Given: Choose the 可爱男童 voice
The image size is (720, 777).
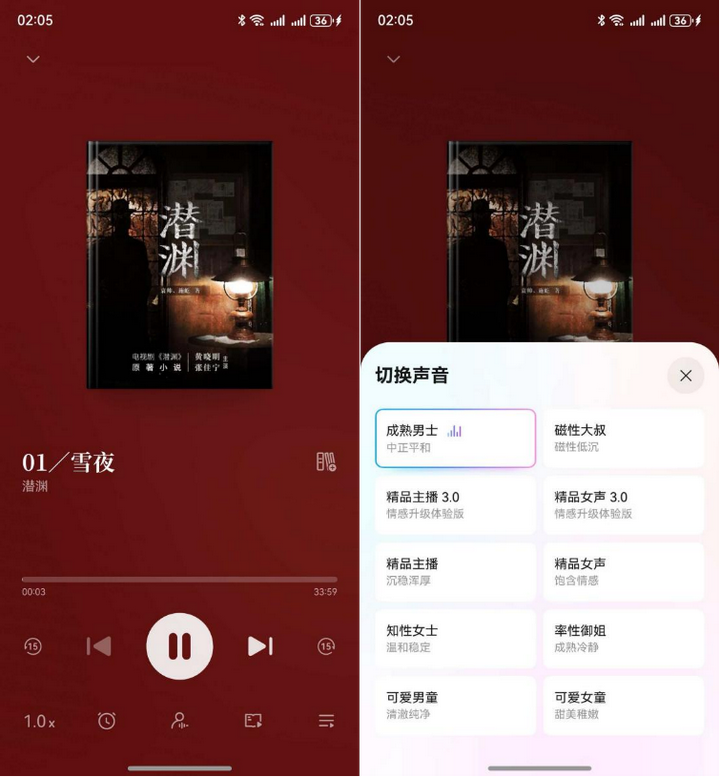Looking at the screenshot, I should tap(455, 705).
